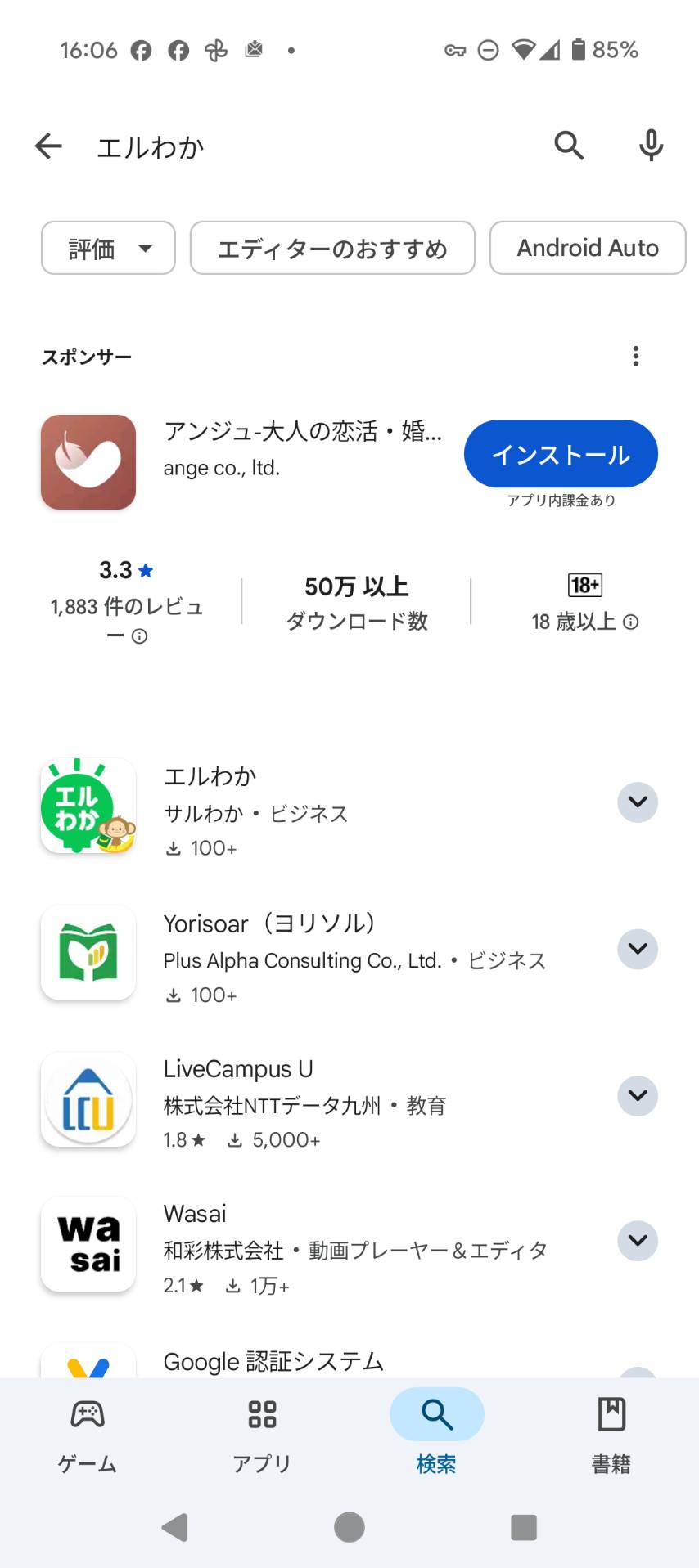Expand the Wasai row chevron
Image resolution: width=699 pixels, height=1568 pixels.
pos(638,1241)
